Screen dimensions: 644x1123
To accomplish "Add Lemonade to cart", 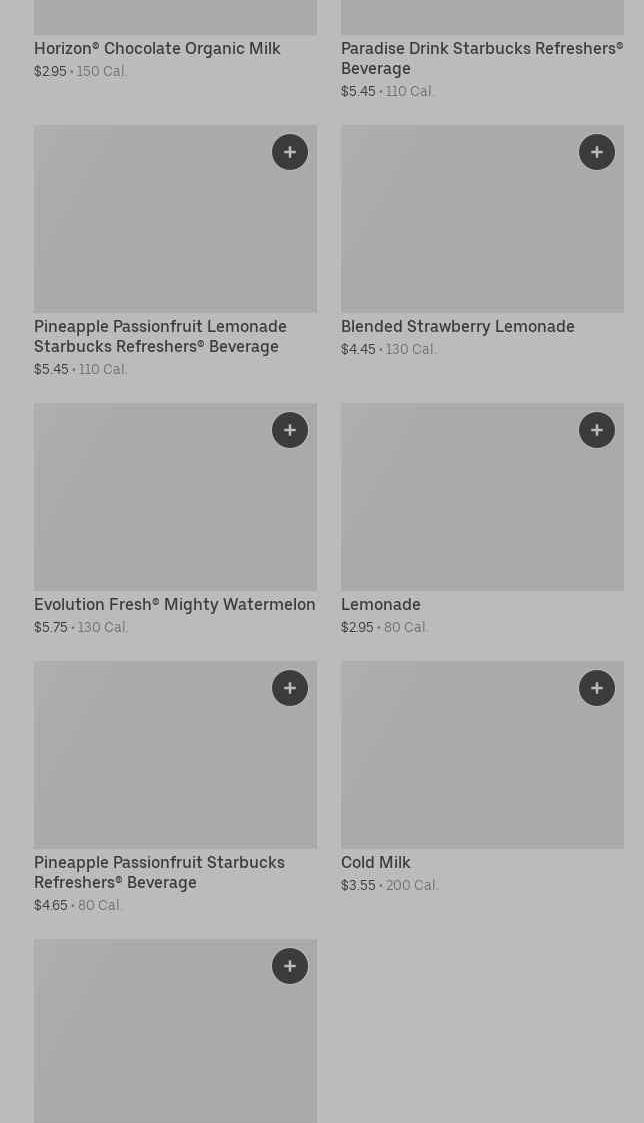I will pyautogui.click(x=597, y=430).
